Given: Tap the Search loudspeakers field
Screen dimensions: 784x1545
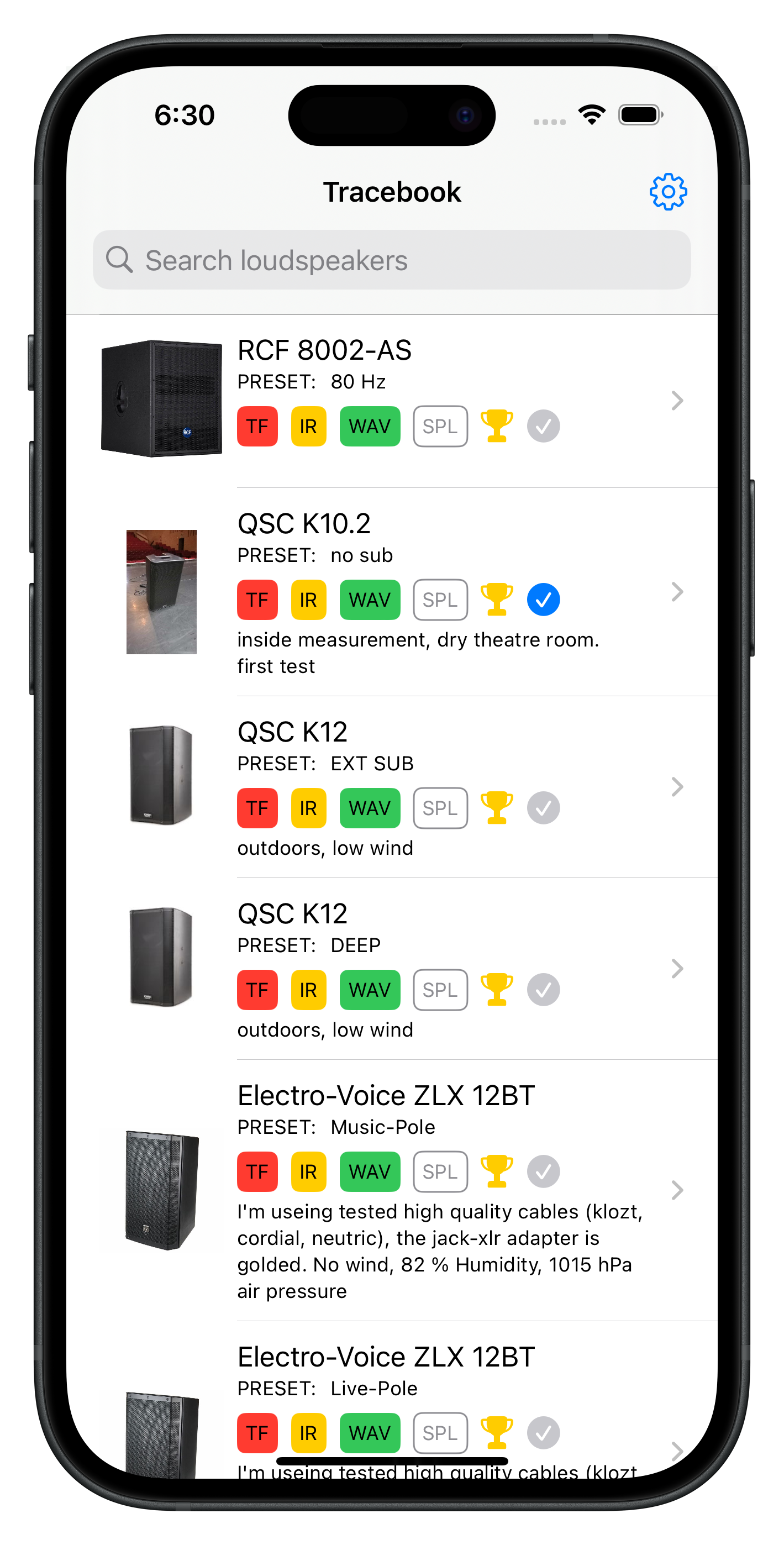Looking at the screenshot, I should [x=391, y=260].
